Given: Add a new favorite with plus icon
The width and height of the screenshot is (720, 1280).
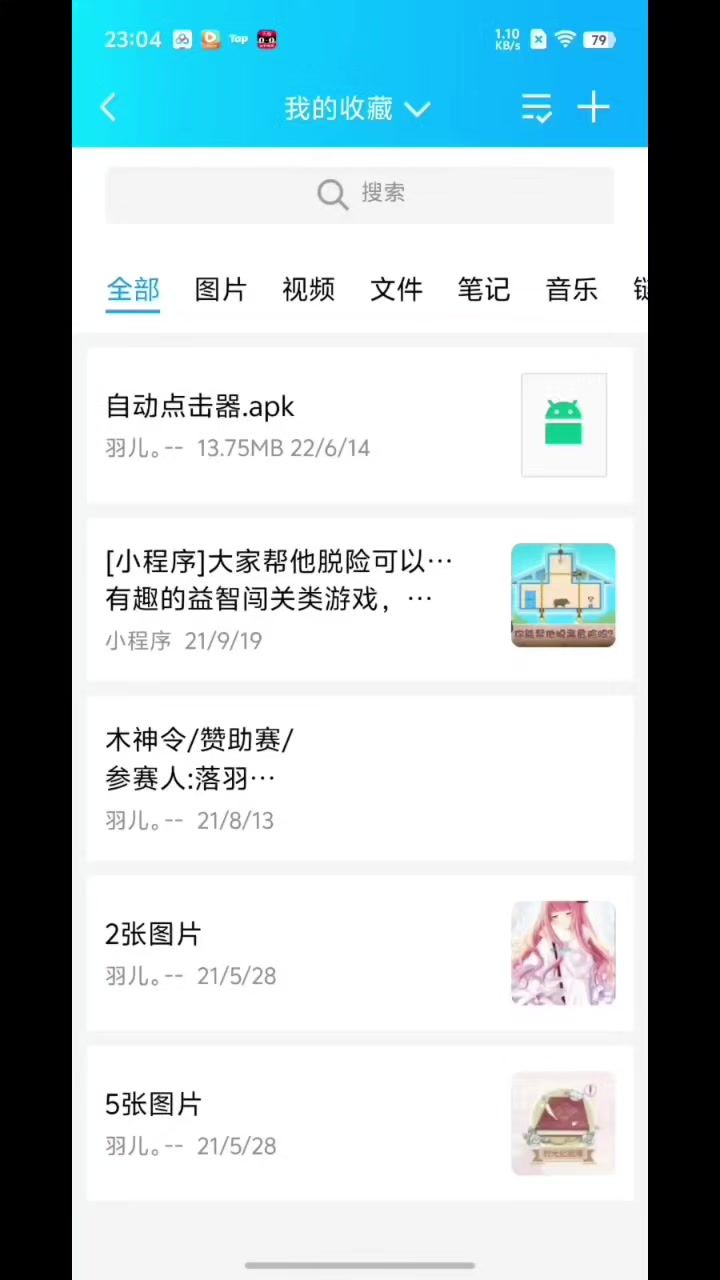Looking at the screenshot, I should tap(594, 108).
